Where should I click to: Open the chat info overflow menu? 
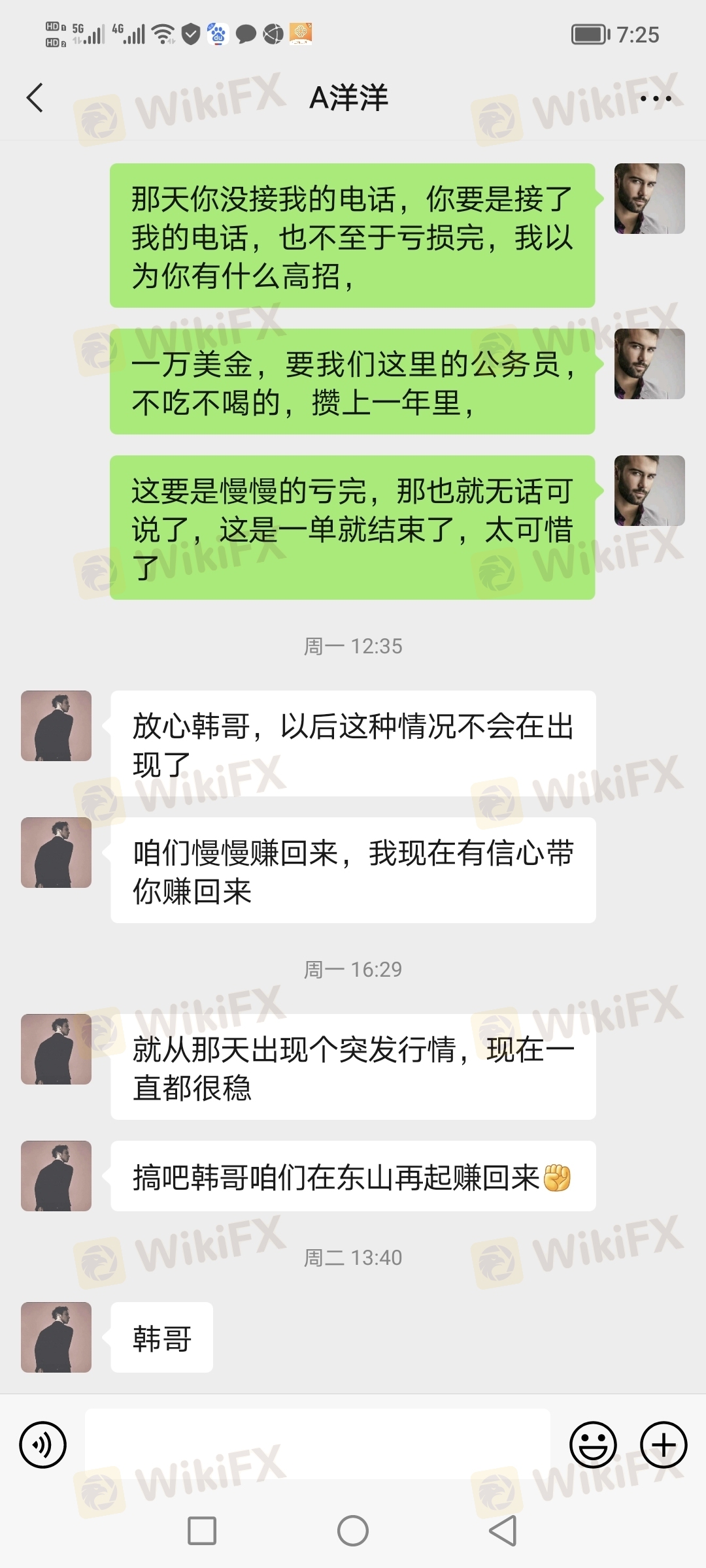[x=655, y=99]
